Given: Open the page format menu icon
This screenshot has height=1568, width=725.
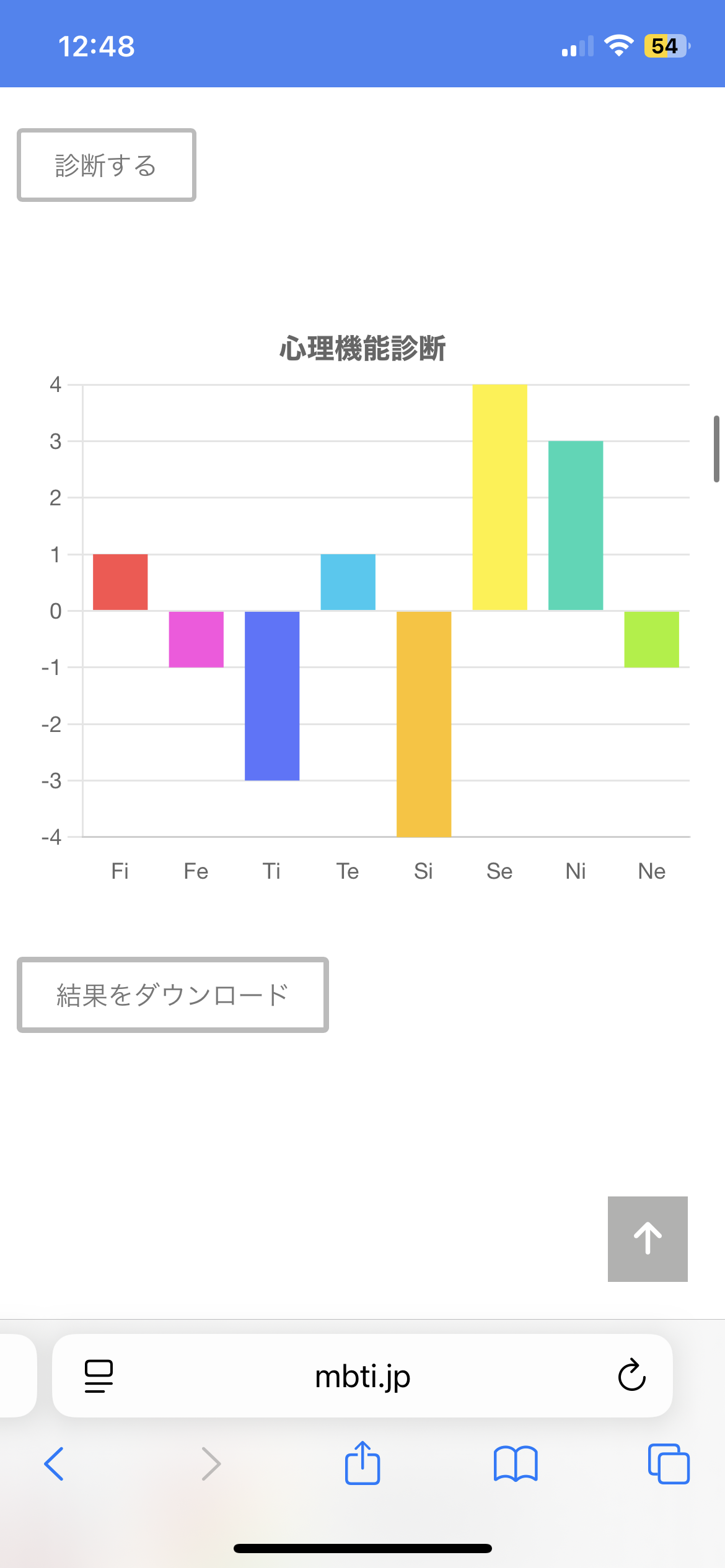Looking at the screenshot, I should point(99,1376).
